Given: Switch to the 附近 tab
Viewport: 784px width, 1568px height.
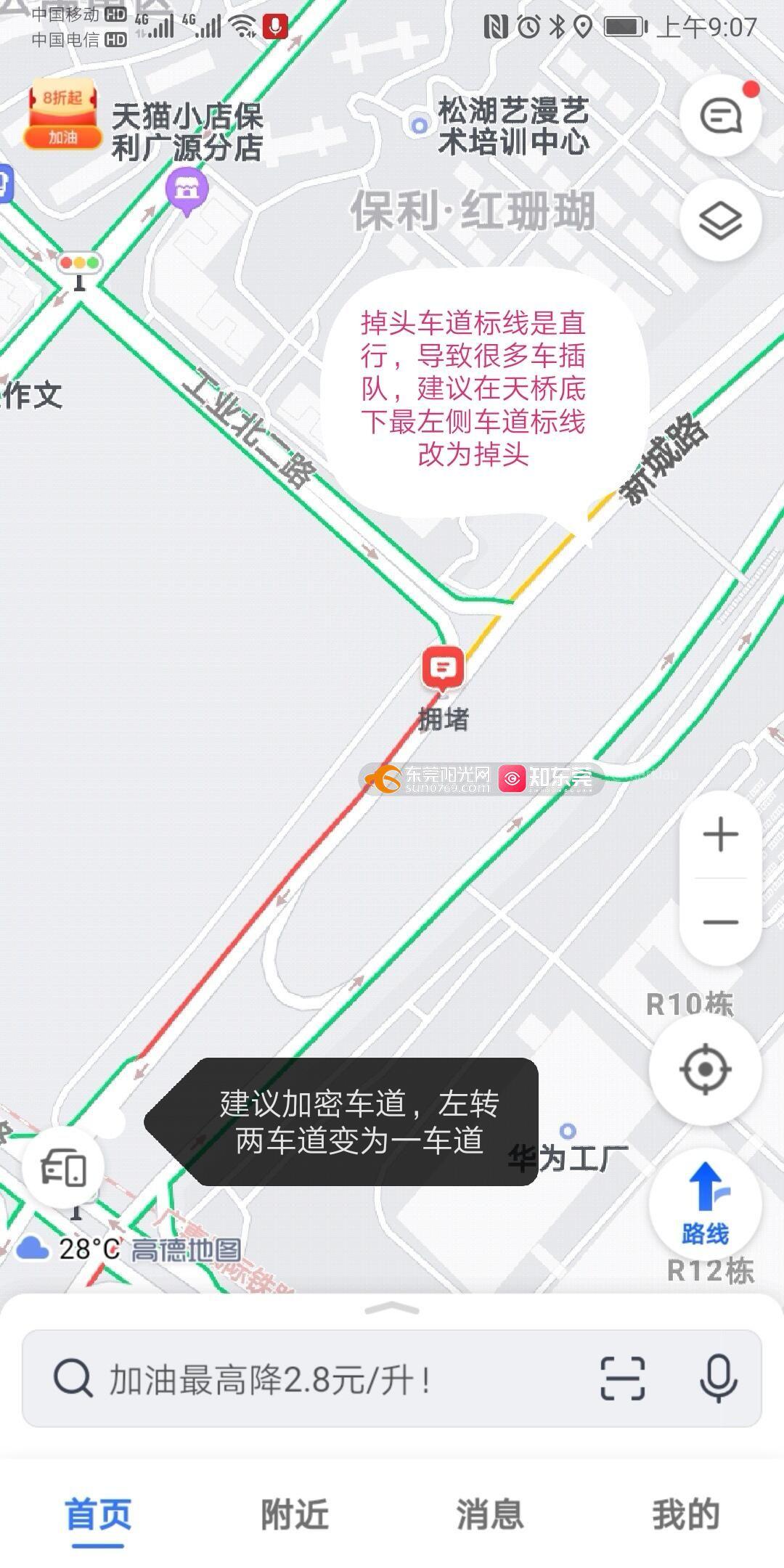Looking at the screenshot, I should click(x=294, y=1515).
